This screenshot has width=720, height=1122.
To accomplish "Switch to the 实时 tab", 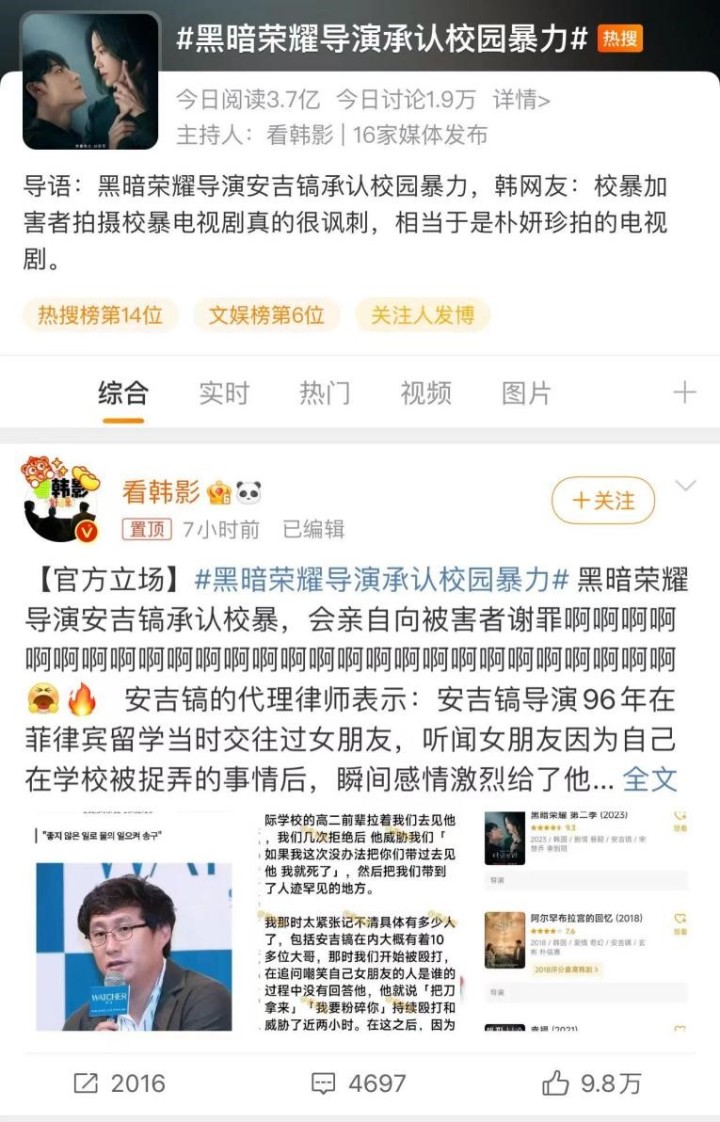I will pyautogui.click(x=223, y=393).
